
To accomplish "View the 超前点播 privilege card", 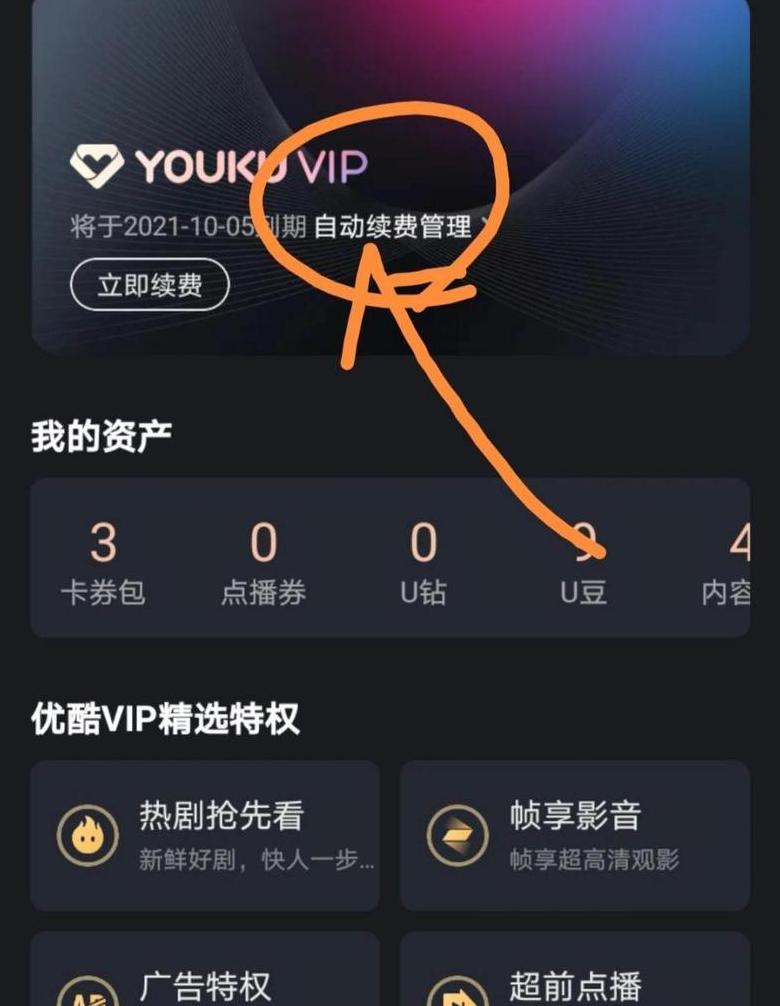I will click(x=575, y=975).
